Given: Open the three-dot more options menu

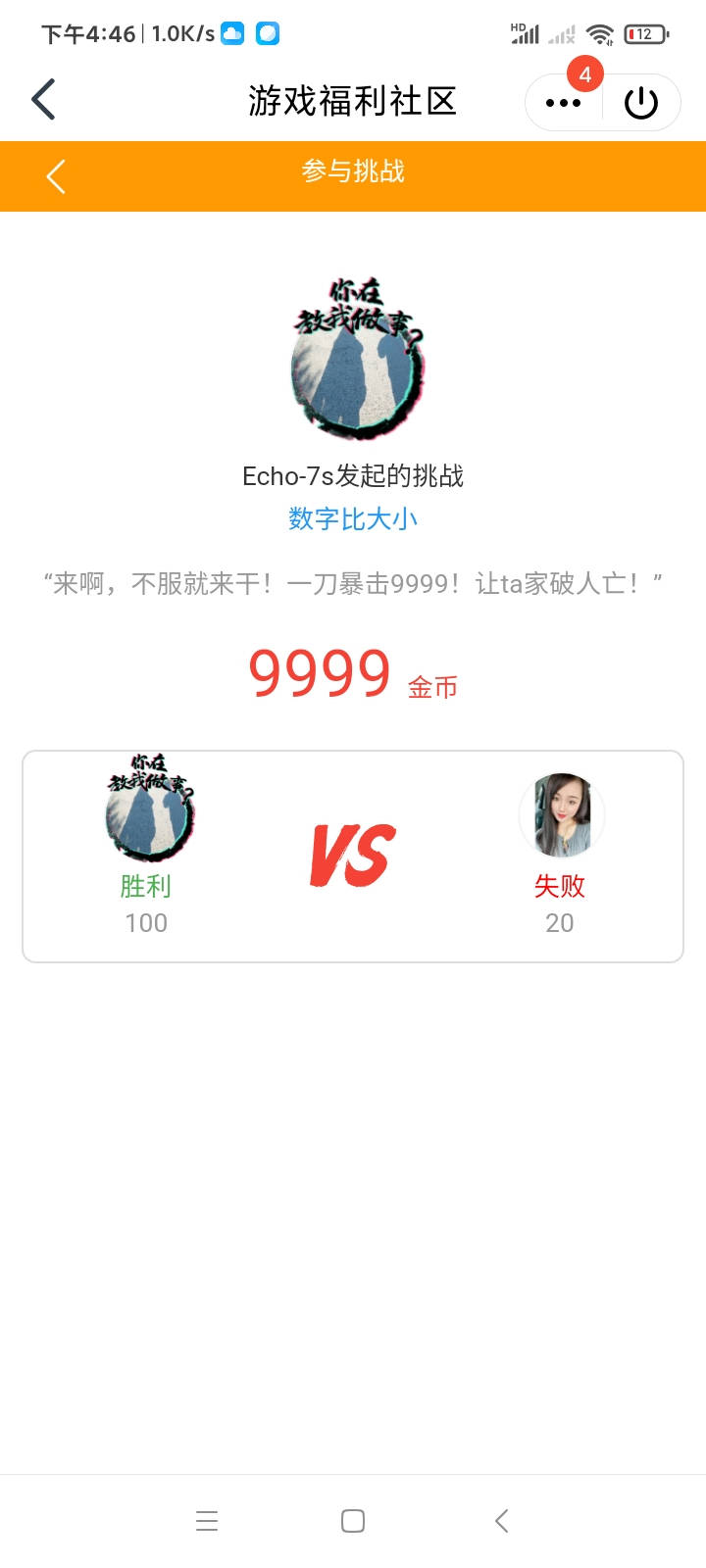Looking at the screenshot, I should pos(563,103).
